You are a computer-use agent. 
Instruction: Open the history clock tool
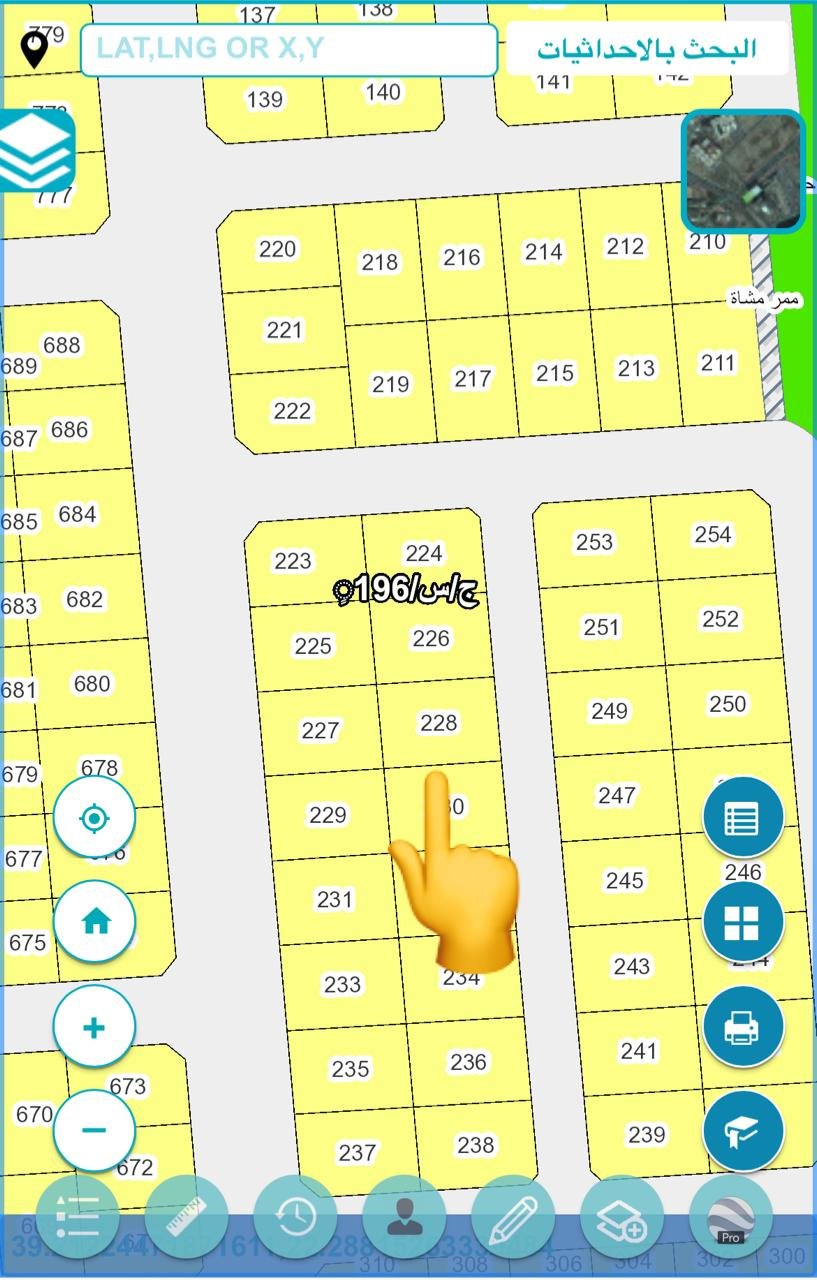point(295,1216)
